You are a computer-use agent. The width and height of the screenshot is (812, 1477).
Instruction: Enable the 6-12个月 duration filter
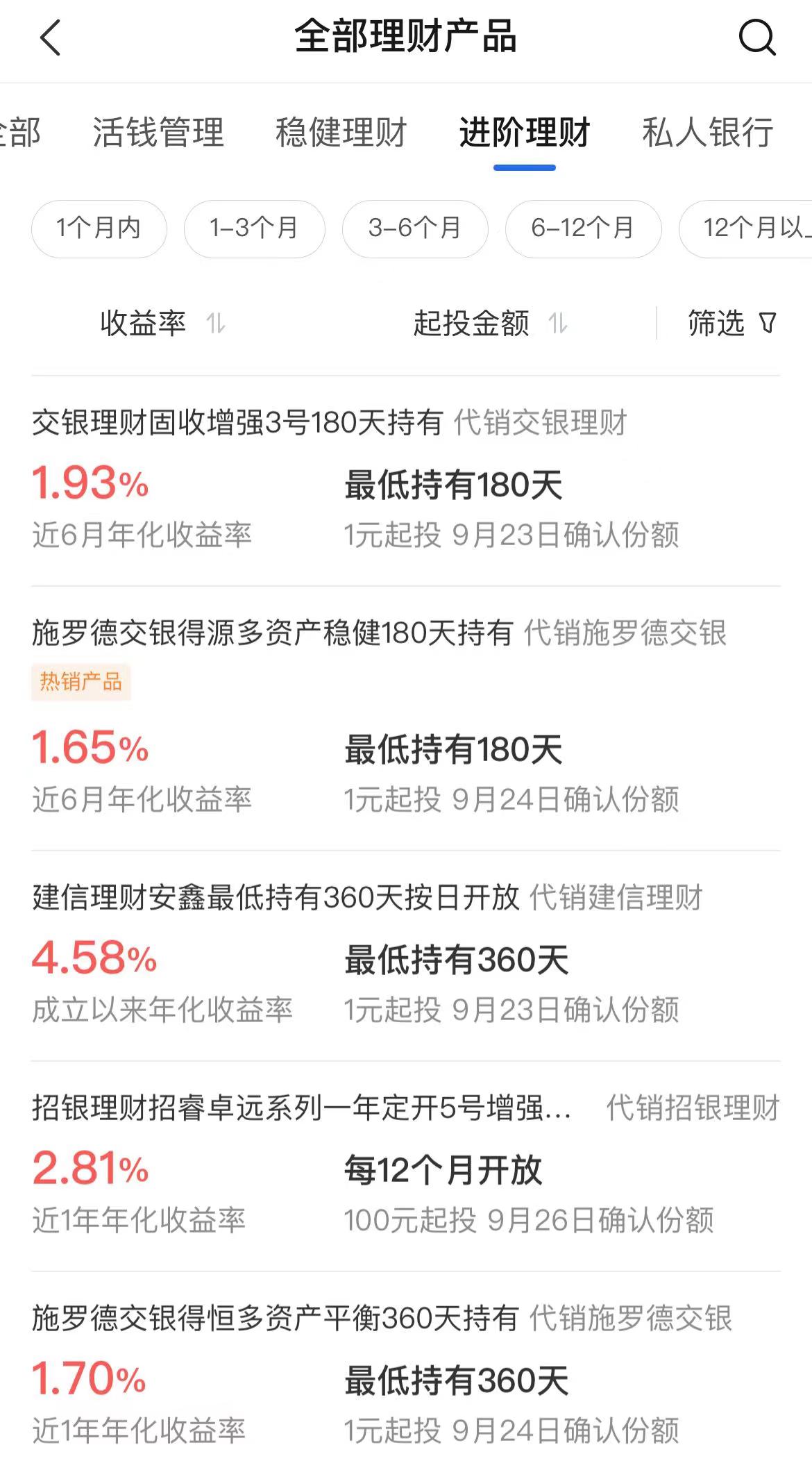pos(583,229)
